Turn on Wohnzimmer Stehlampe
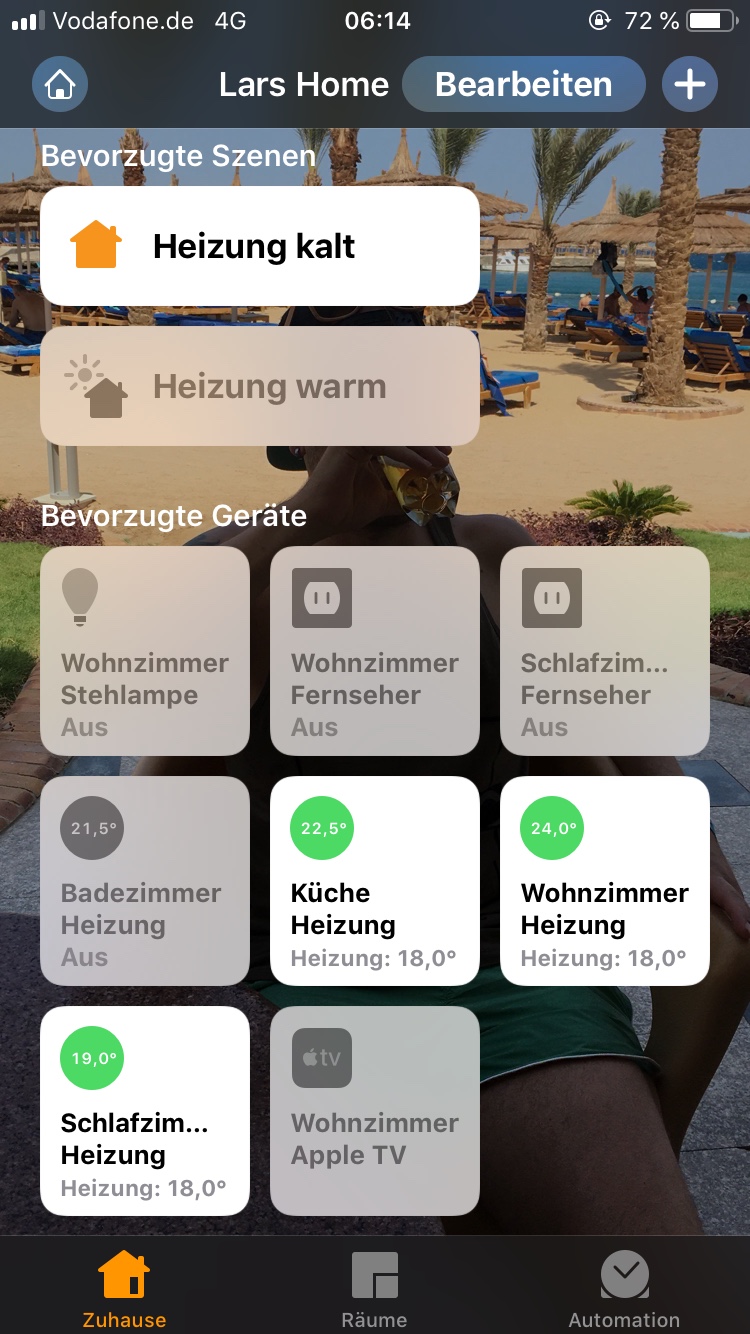 145,651
